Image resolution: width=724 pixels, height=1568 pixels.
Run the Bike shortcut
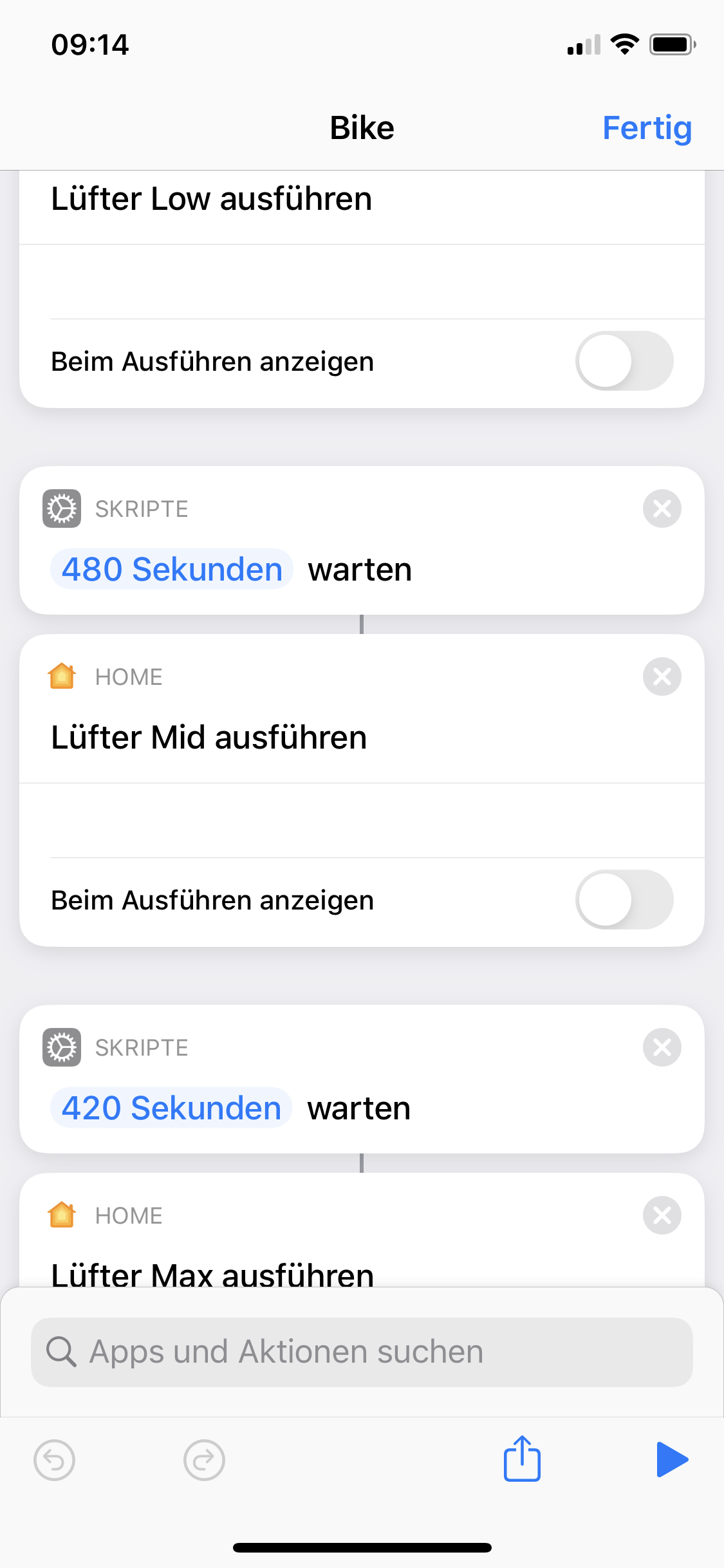tap(672, 1459)
